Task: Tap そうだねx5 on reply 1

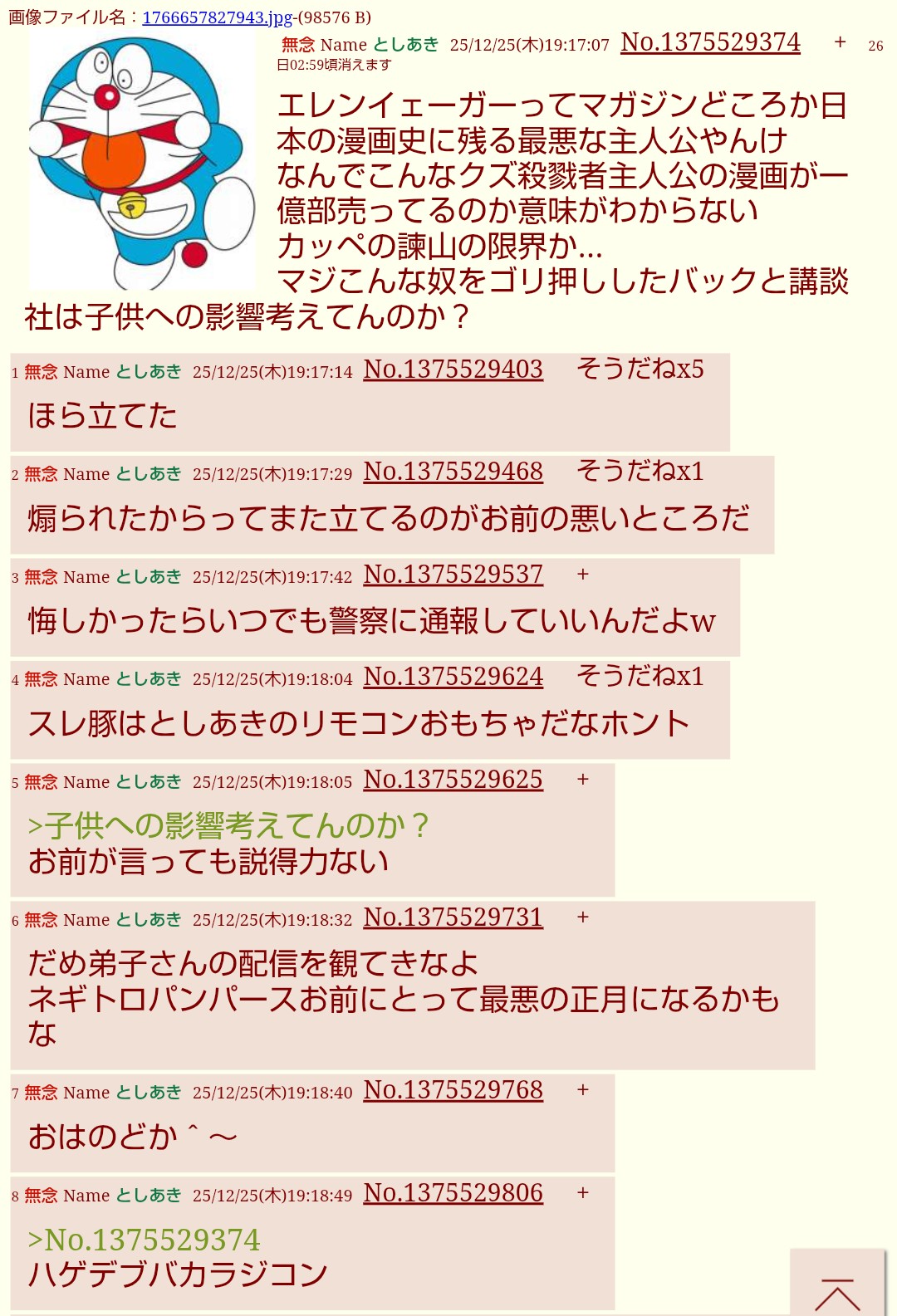Action: pyautogui.click(x=640, y=369)
